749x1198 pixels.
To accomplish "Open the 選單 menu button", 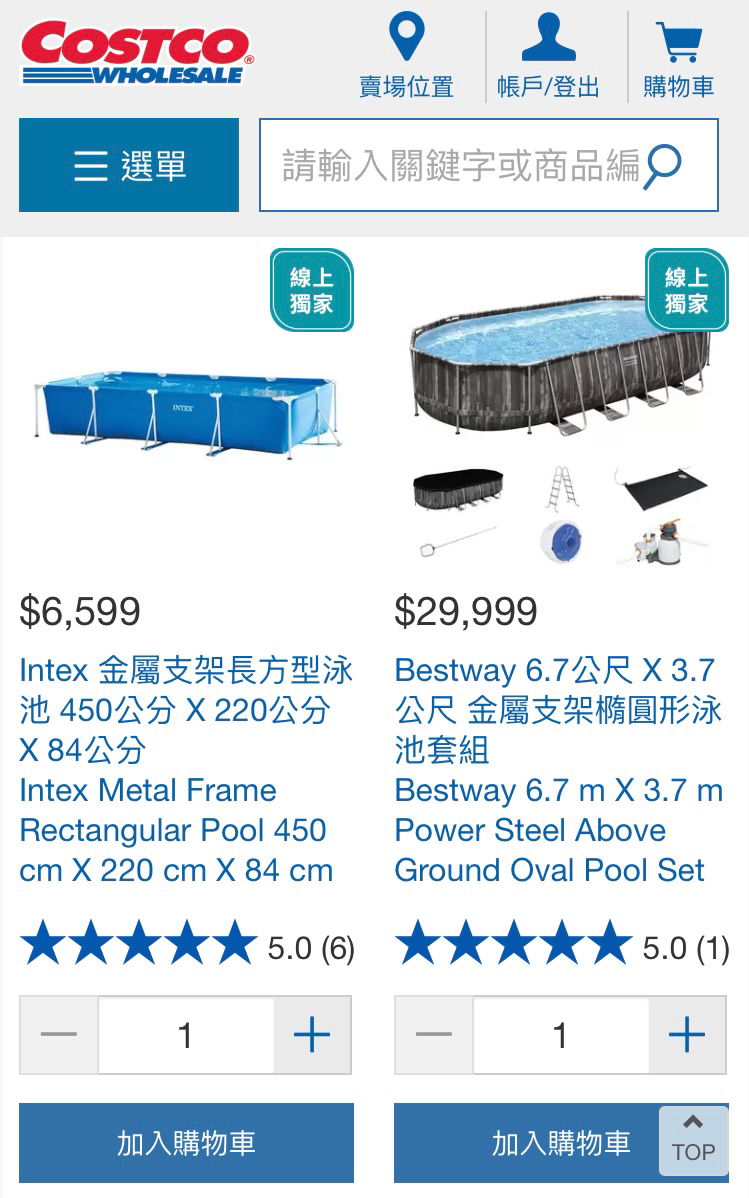I will tap(129, 165).
